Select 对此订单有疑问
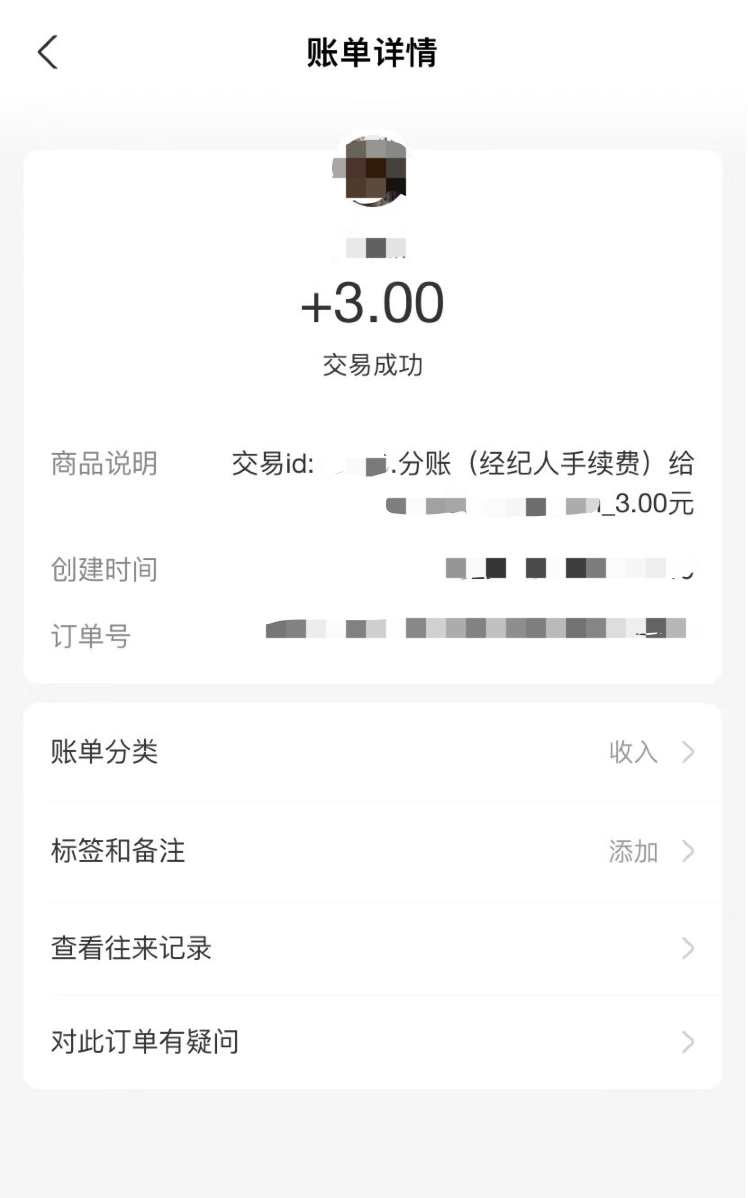Image resolution: width=748 pixels, height=1198 pixels. tap(372, 1042)
